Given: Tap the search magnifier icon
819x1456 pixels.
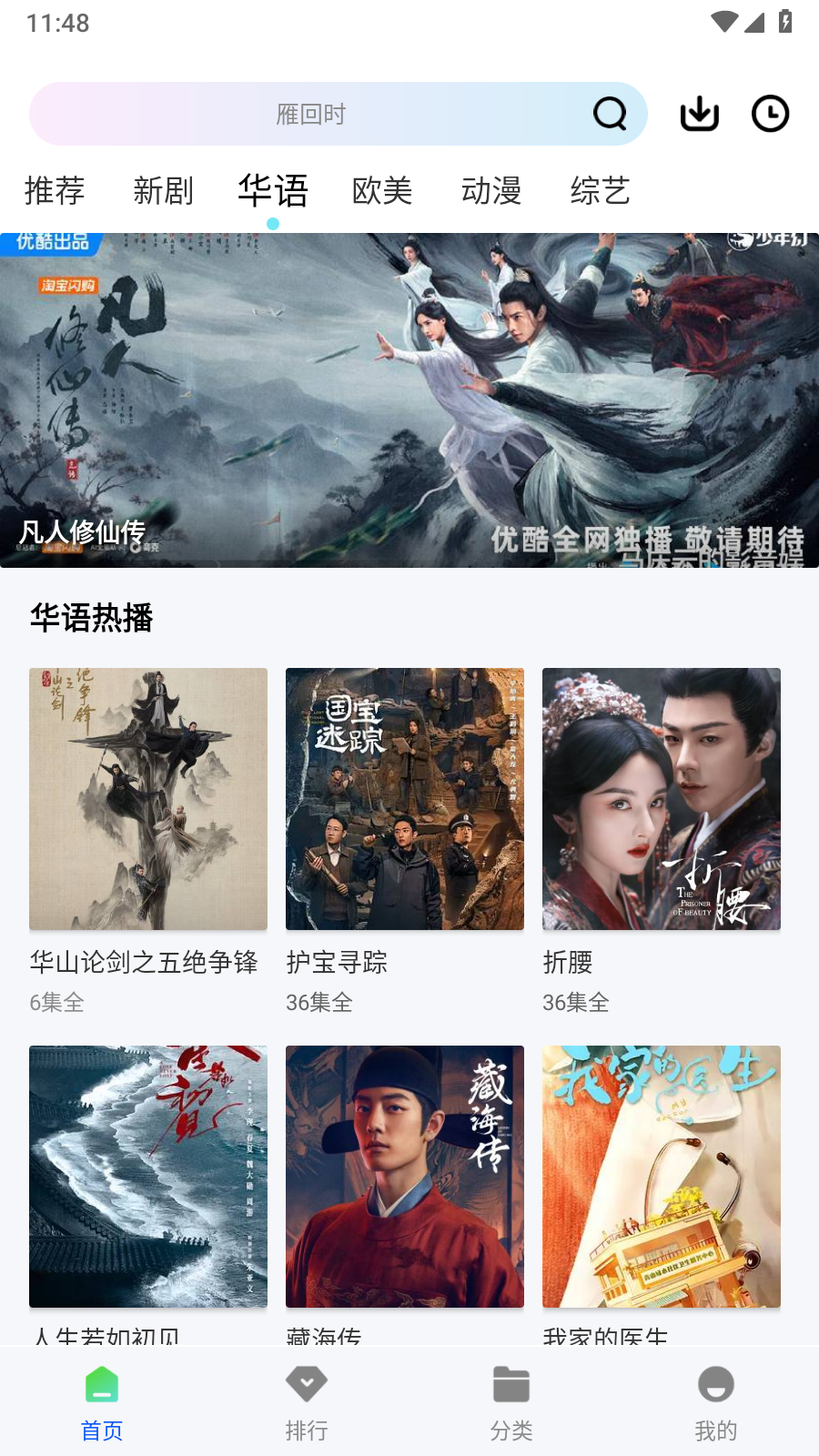Looking at the screenshot, I should [x=610, y=114].
